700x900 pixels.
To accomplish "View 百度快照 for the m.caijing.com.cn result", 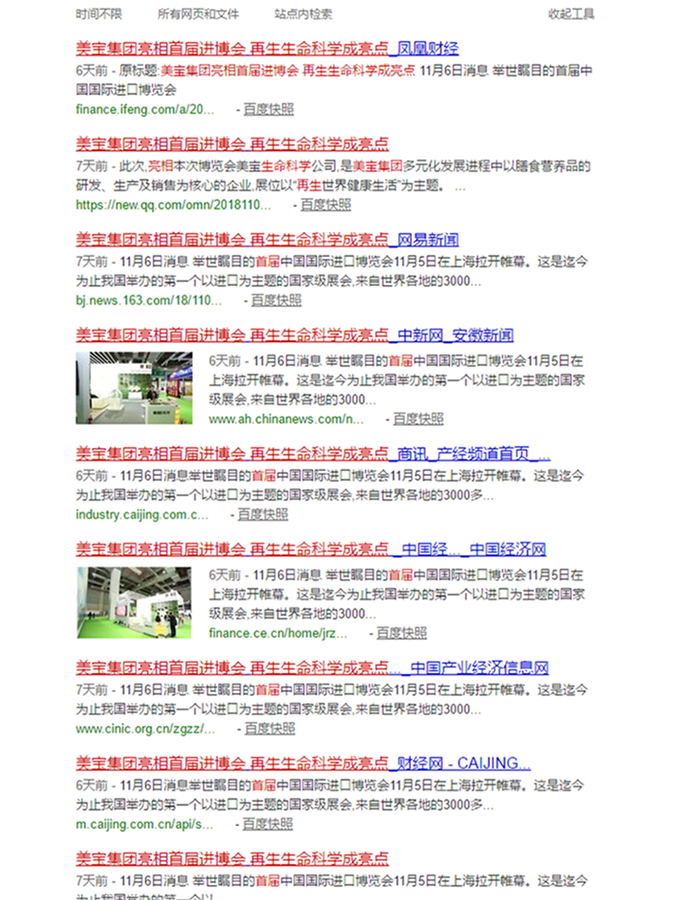I will 268,824.
